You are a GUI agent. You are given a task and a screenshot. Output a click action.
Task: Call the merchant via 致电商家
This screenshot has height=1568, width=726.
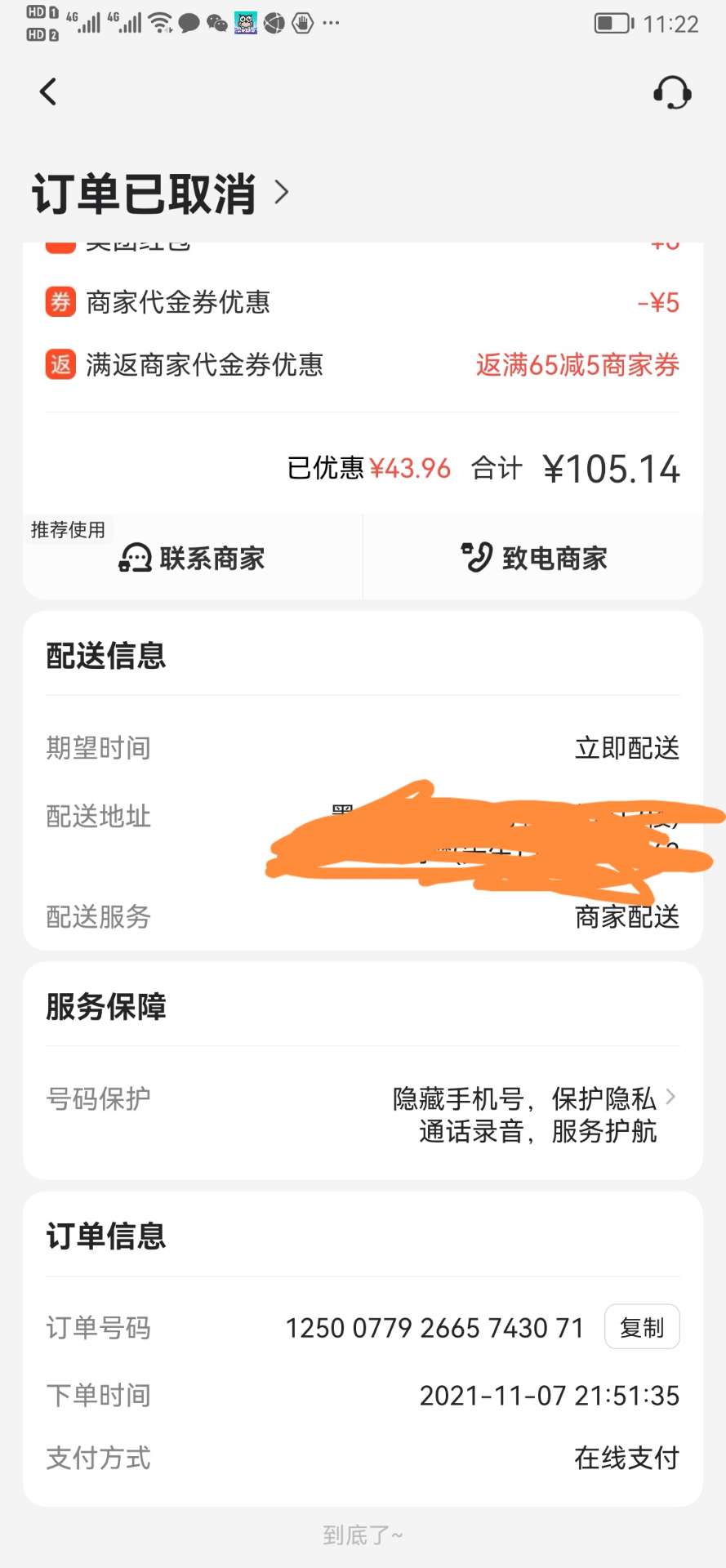tap(533, 558)
